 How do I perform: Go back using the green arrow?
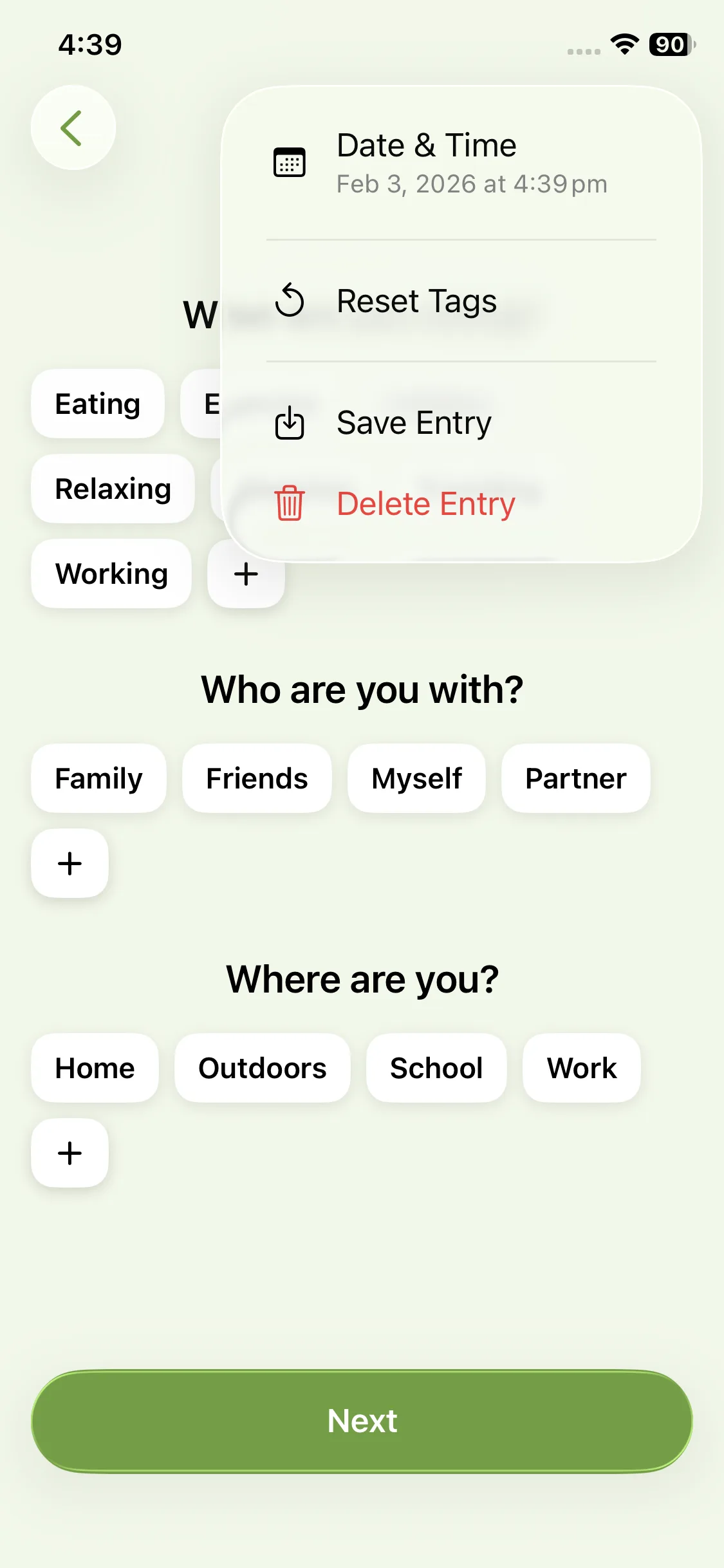[x=73, y=127]
